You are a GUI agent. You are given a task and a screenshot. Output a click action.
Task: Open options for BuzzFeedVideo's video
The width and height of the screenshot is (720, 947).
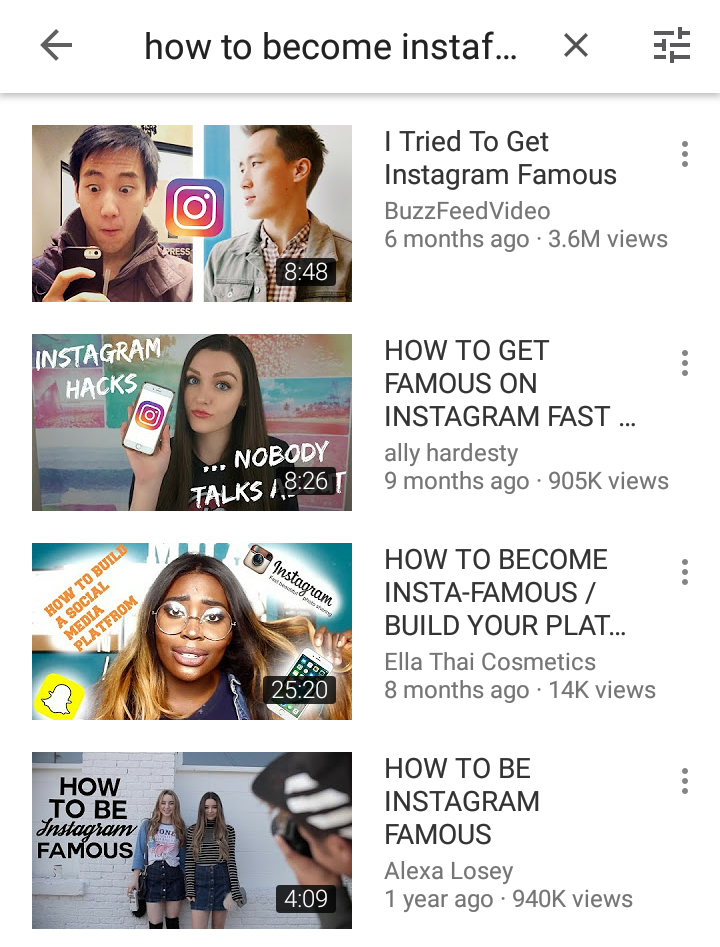tap(685, 154)
